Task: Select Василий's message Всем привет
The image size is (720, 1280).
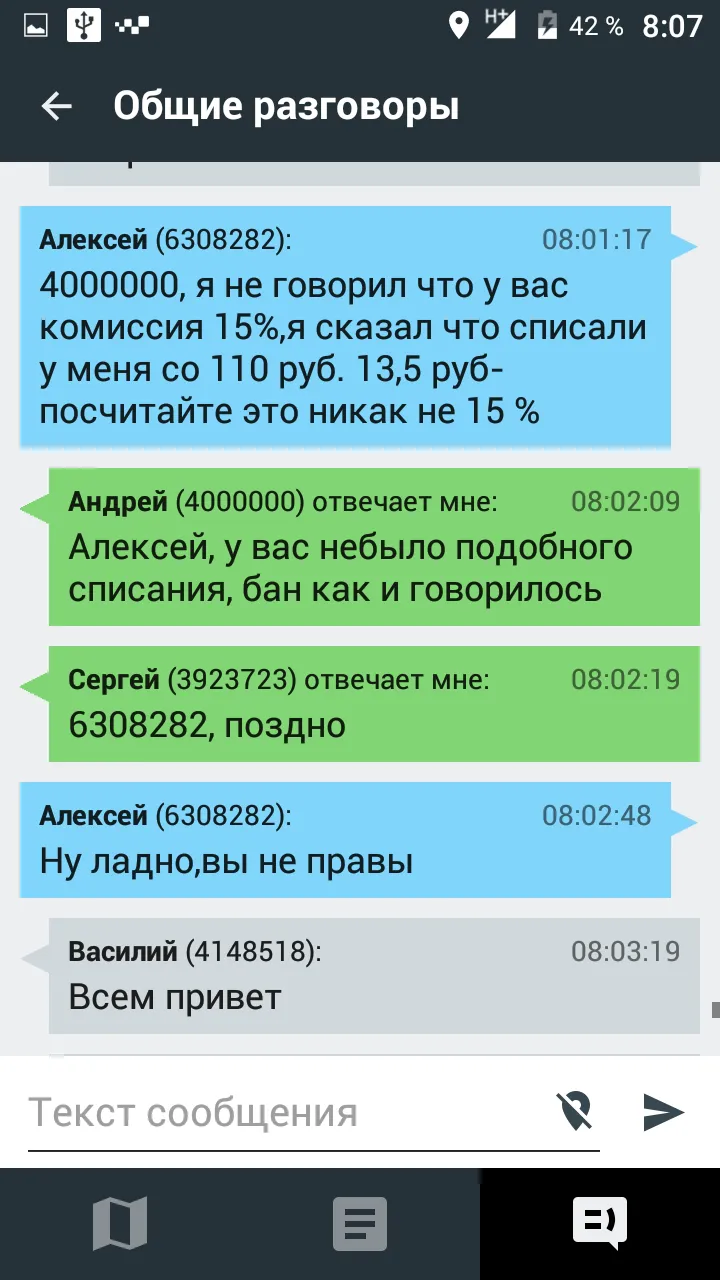Action: (x=374, y=976)
